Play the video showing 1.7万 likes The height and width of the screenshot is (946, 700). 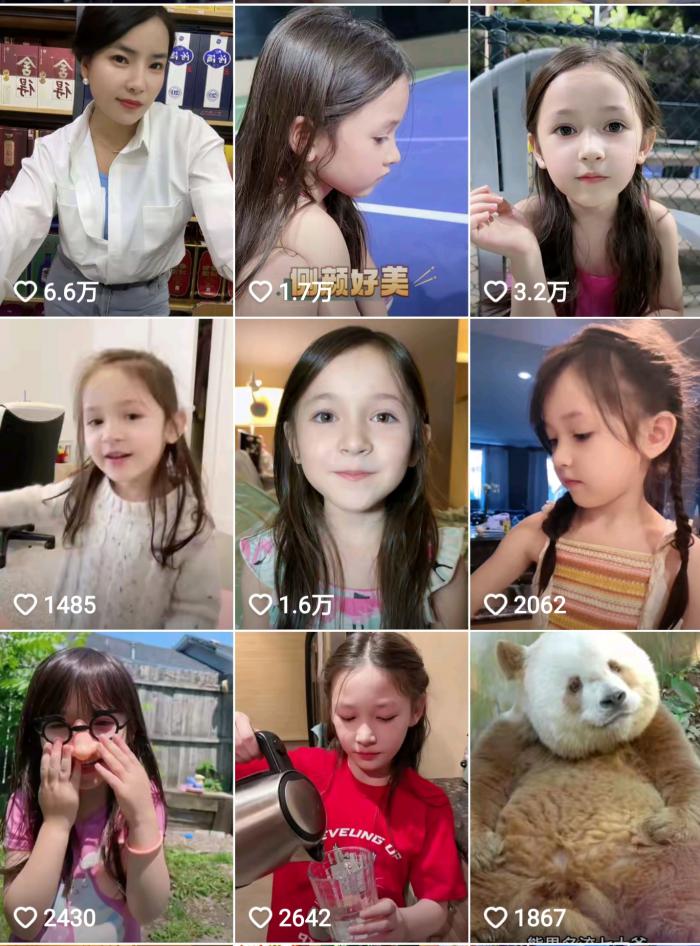pos(351,160)
